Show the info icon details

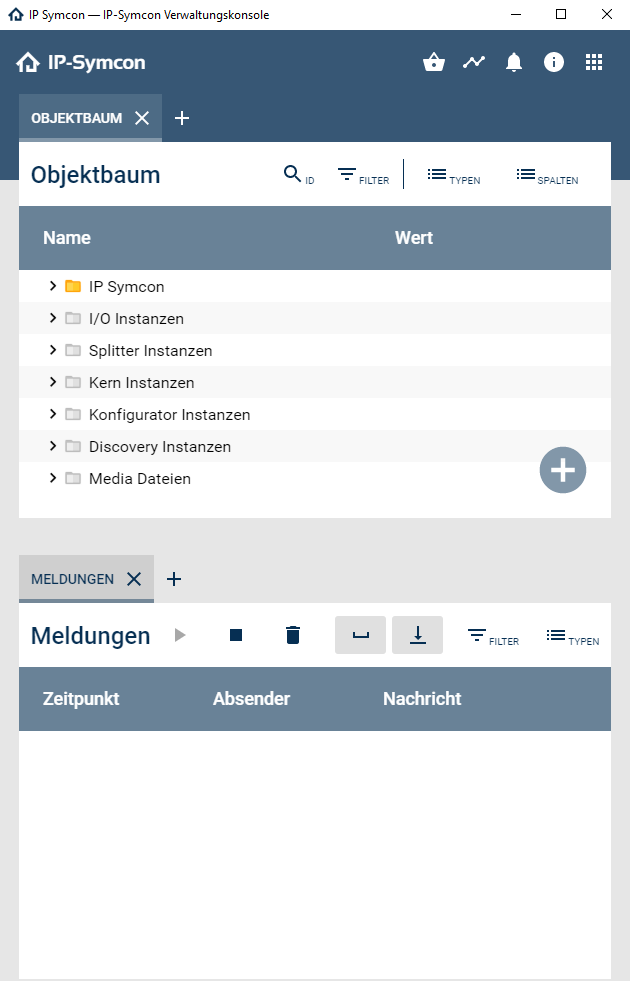554,62
